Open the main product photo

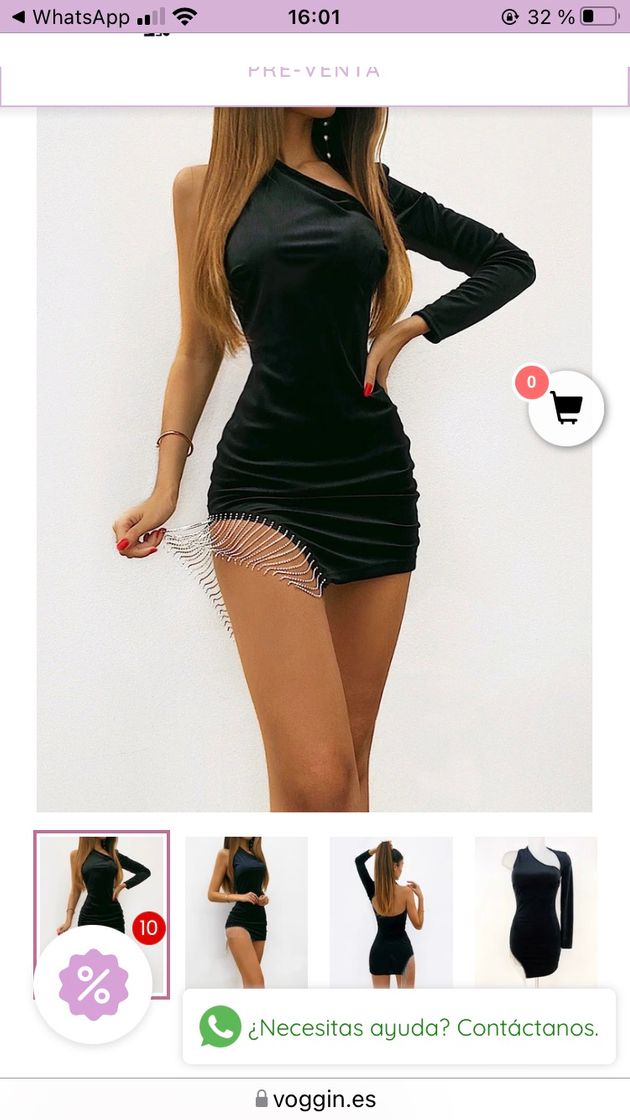click(314, 460)
